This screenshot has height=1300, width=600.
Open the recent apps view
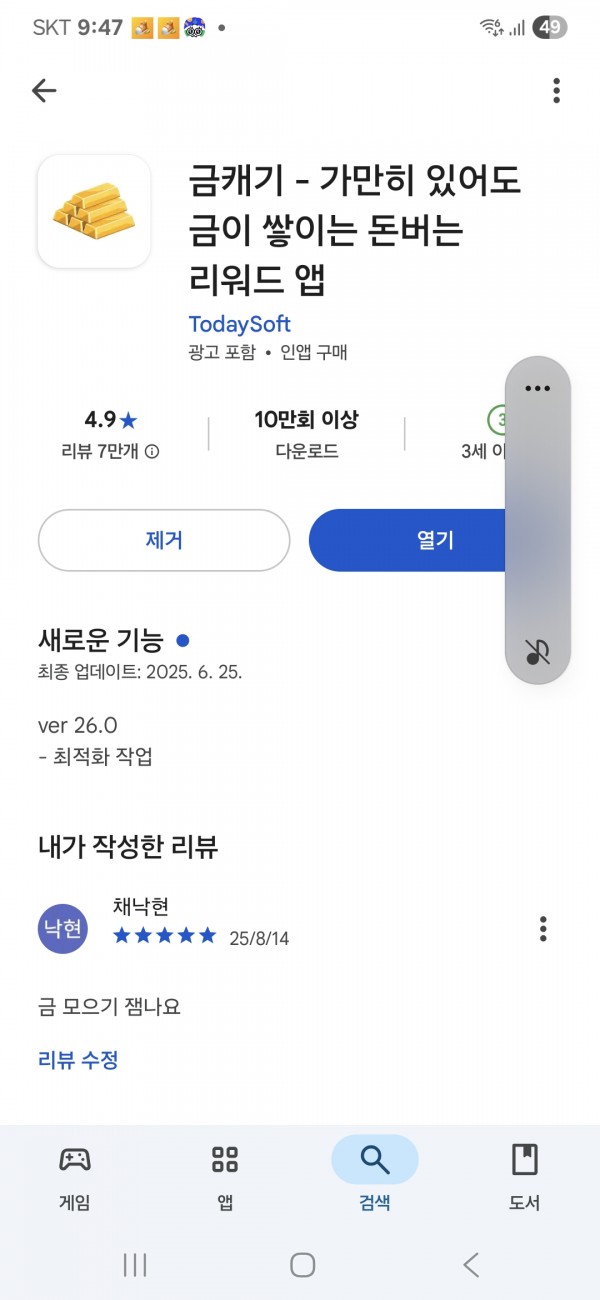click(135, 1265)
